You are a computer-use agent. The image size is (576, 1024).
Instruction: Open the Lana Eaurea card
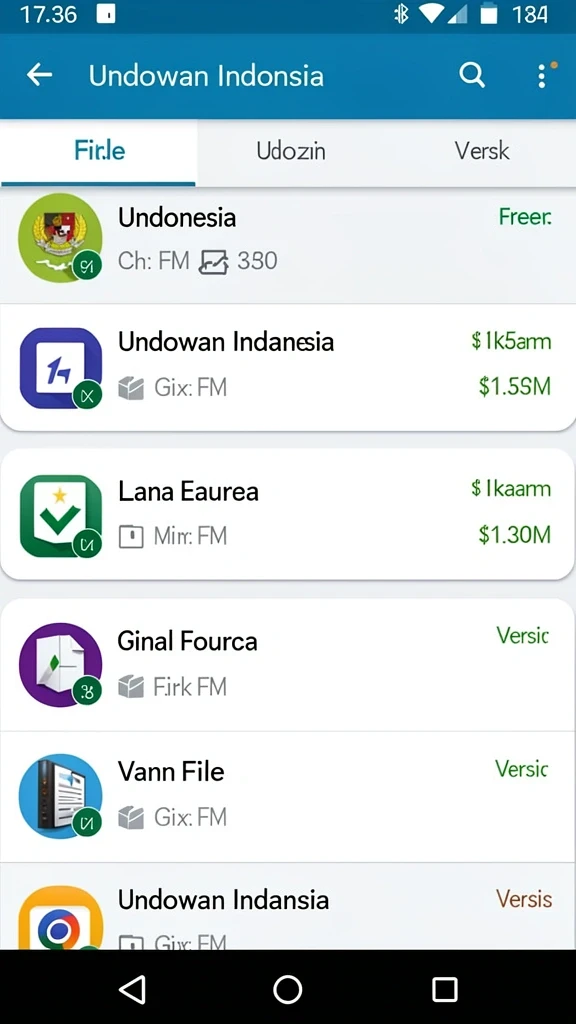[288, 514]
